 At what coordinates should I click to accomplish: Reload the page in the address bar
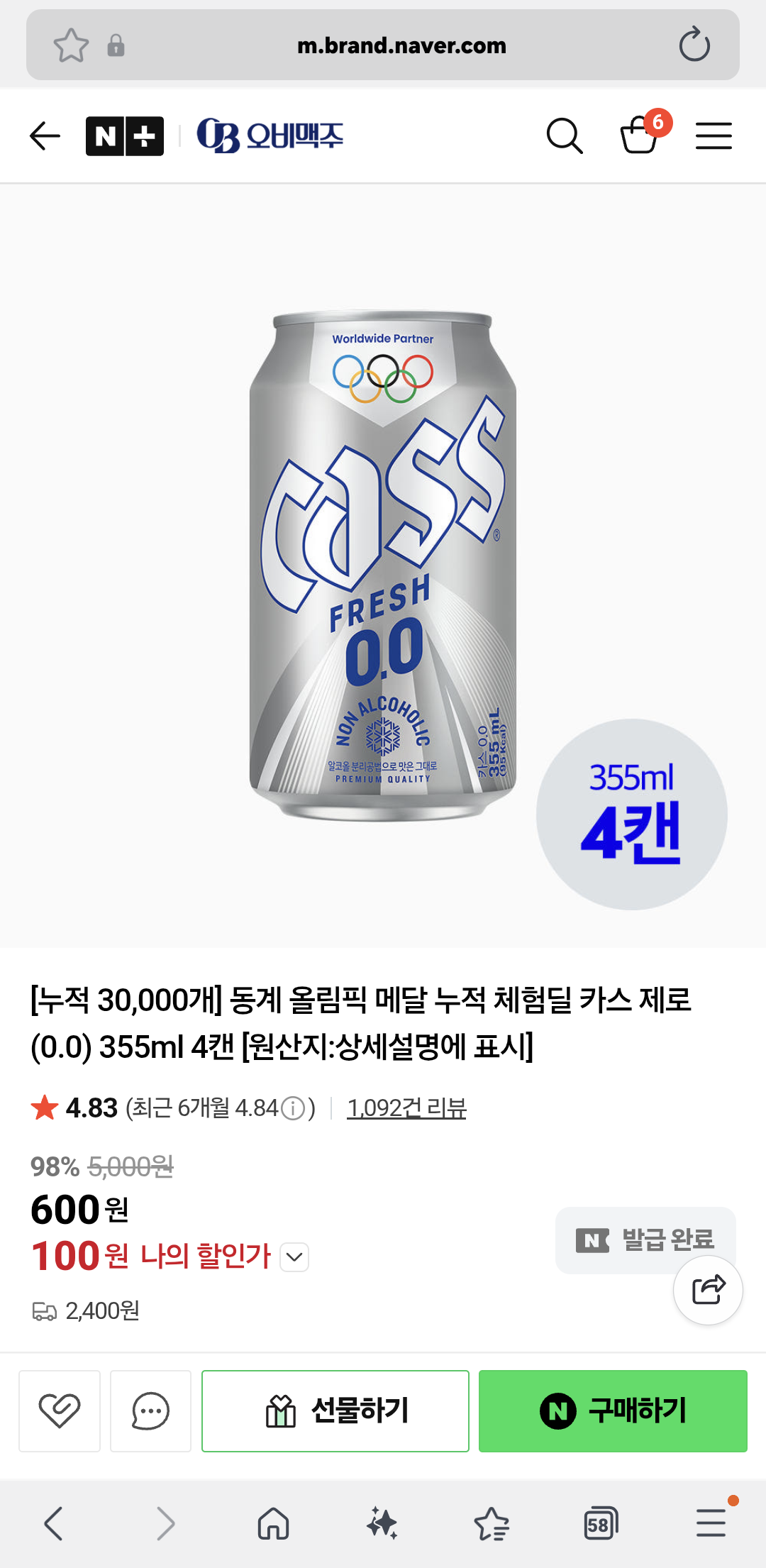point(694,45)
